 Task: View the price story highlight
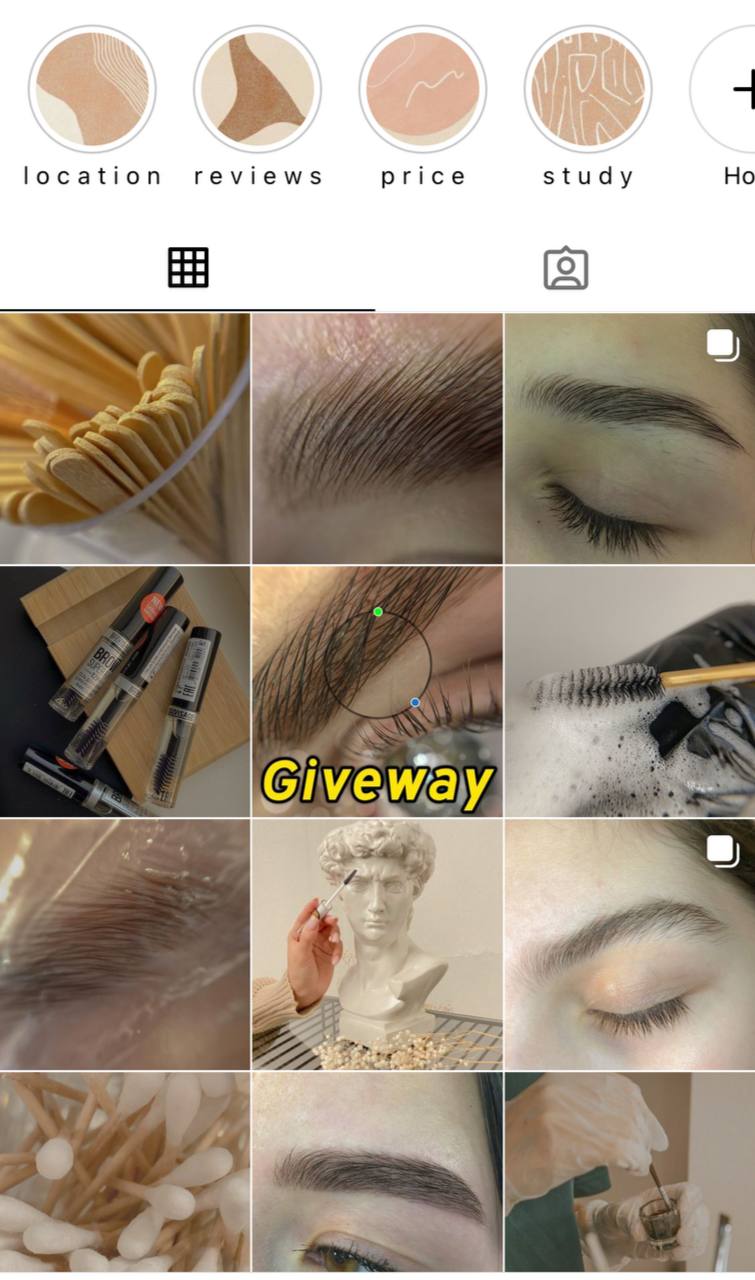(423, 89)
